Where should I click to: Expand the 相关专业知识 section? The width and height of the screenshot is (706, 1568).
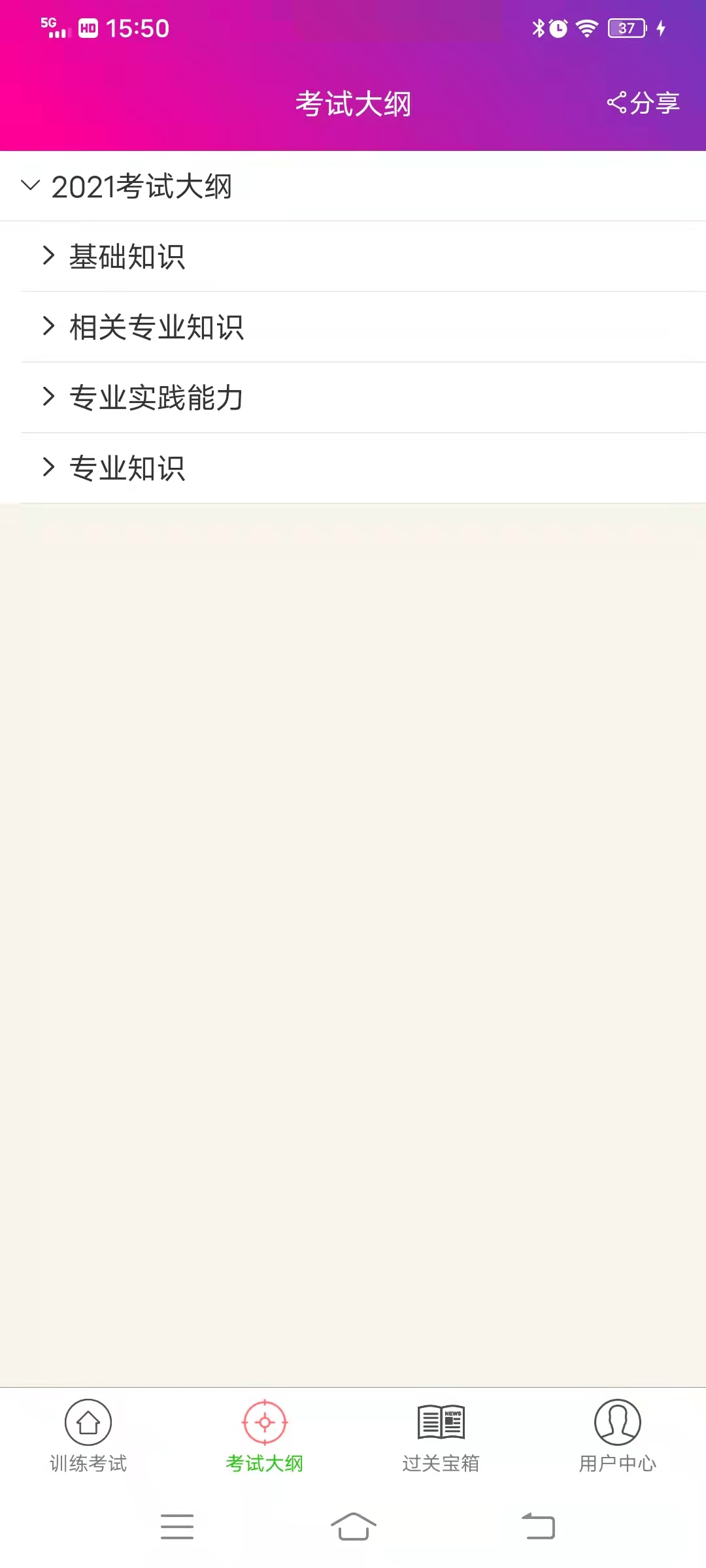tap(156, 327)
